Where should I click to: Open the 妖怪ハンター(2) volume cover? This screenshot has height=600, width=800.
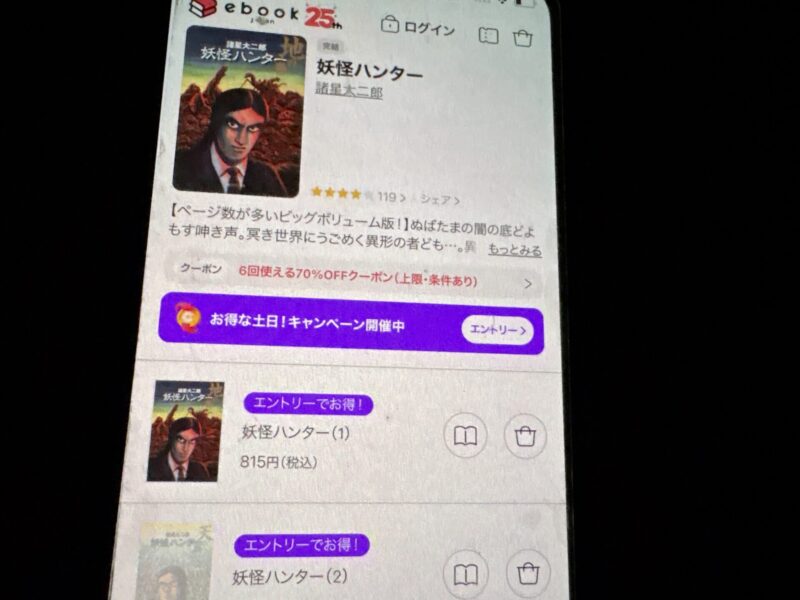[x=175, y=562]
